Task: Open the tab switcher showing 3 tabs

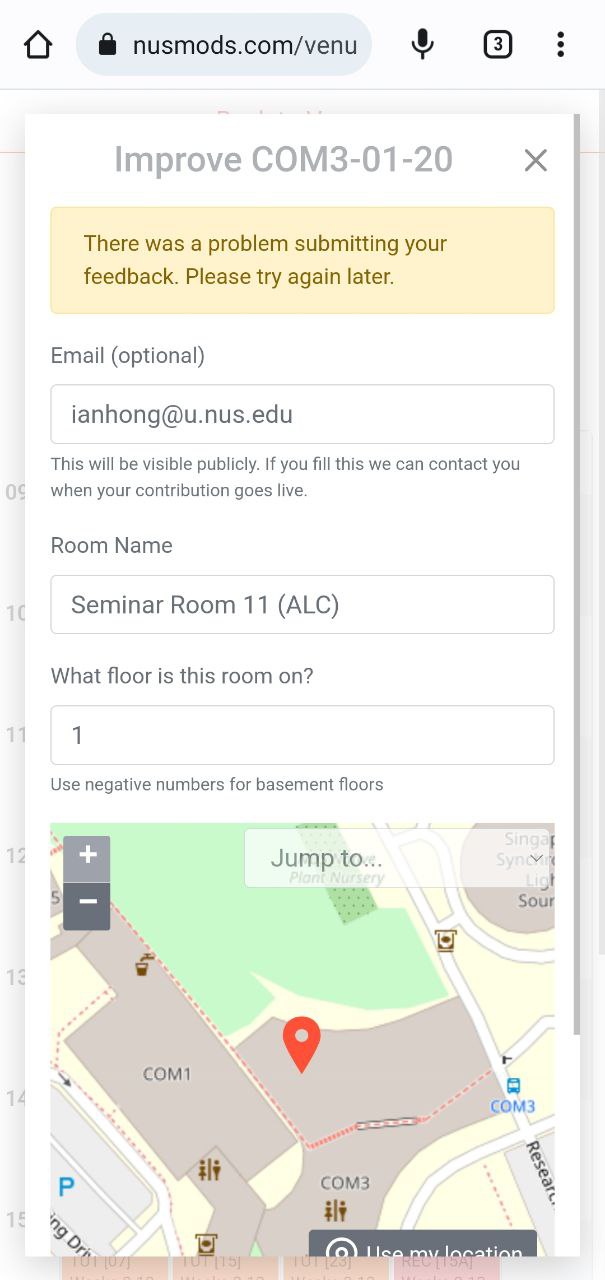Action: click(x=497, y=44)
